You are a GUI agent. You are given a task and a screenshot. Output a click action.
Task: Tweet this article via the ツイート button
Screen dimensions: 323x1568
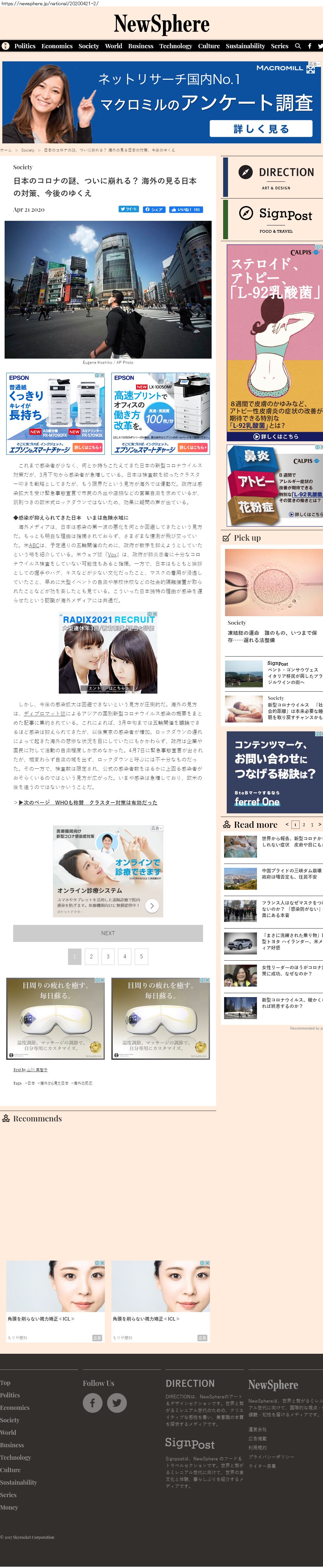click(x=128, y=209)
